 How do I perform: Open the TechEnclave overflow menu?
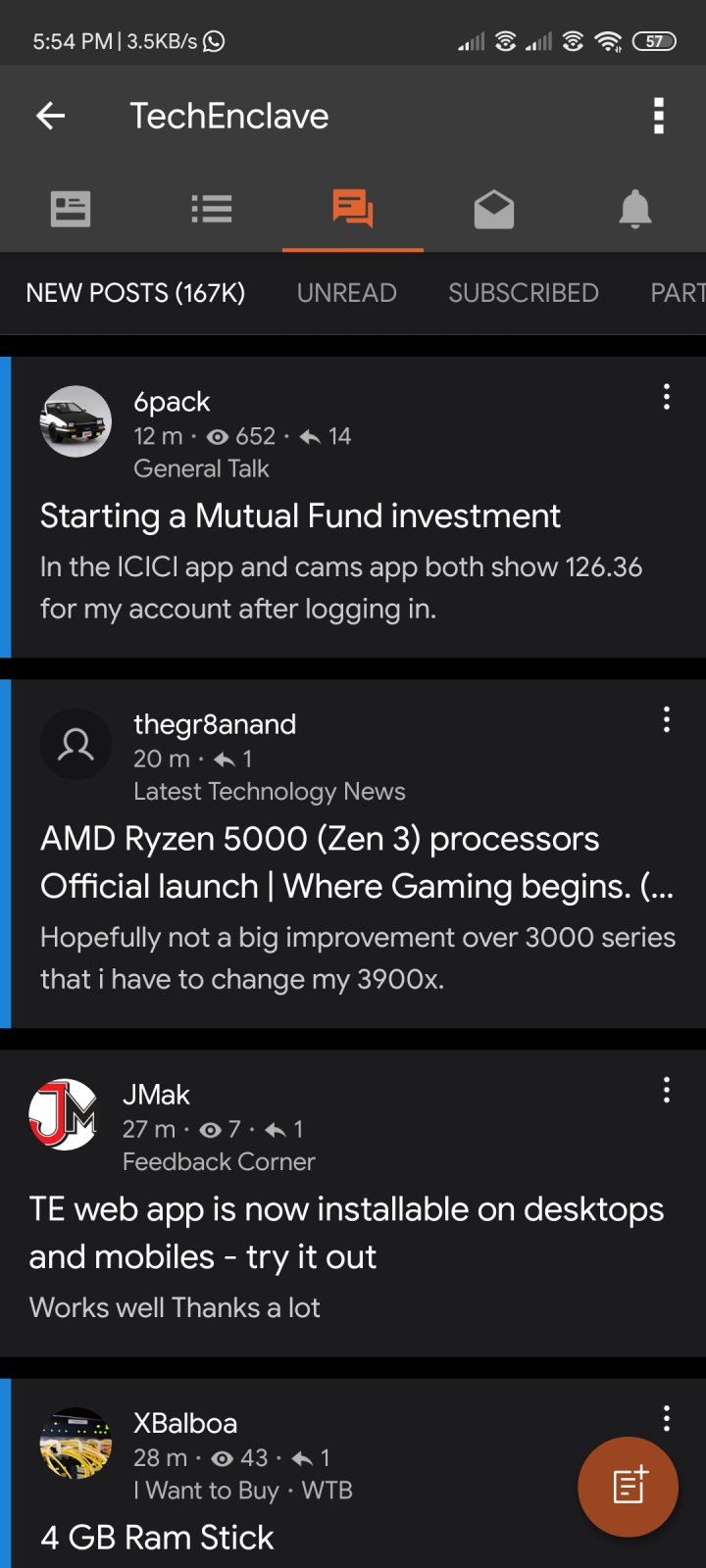(x=659, y=116)
